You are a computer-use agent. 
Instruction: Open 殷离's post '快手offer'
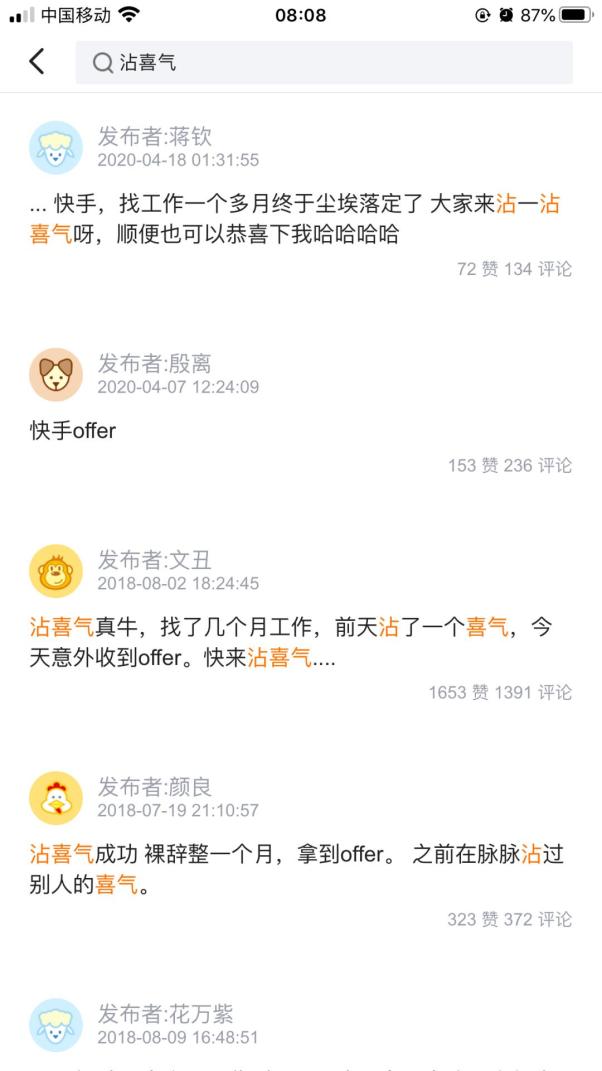click(73, 431)
